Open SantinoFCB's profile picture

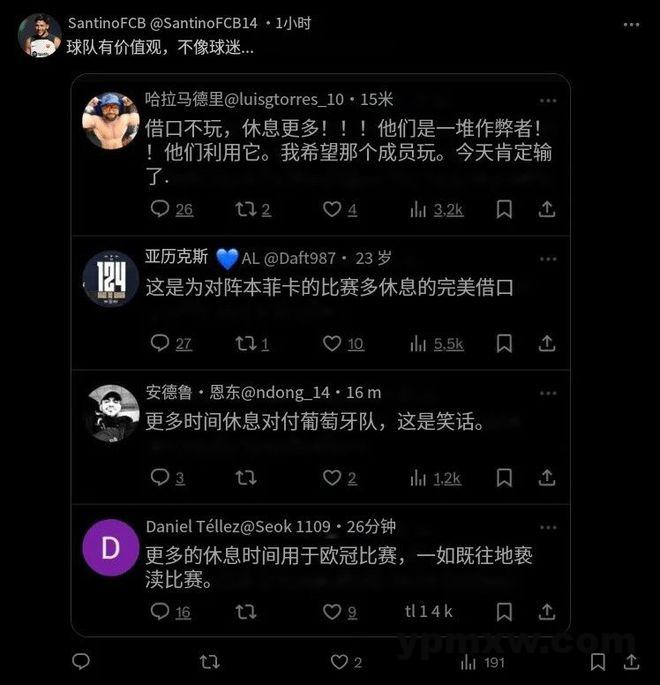coord(40,35)
